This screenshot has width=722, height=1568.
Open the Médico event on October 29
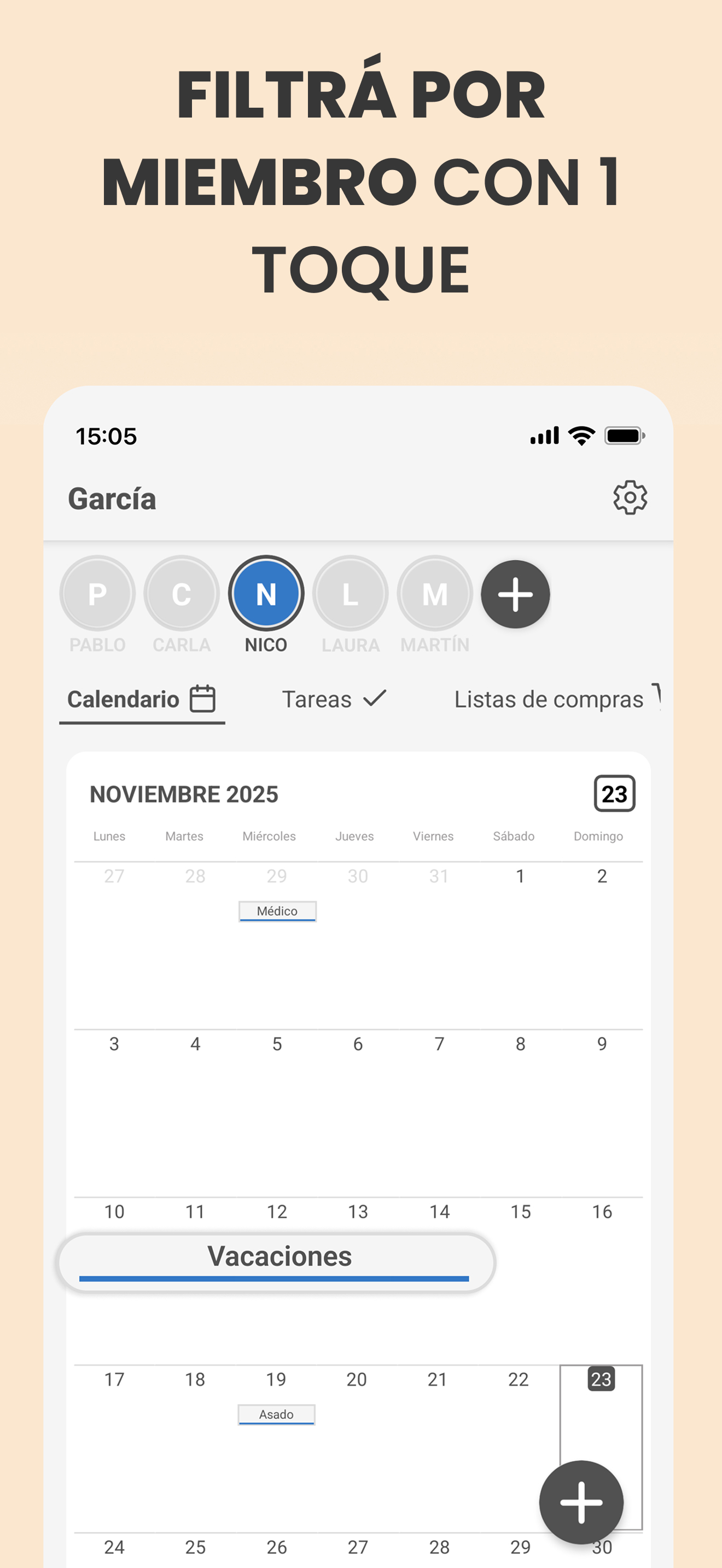click(x=278, y=911)
